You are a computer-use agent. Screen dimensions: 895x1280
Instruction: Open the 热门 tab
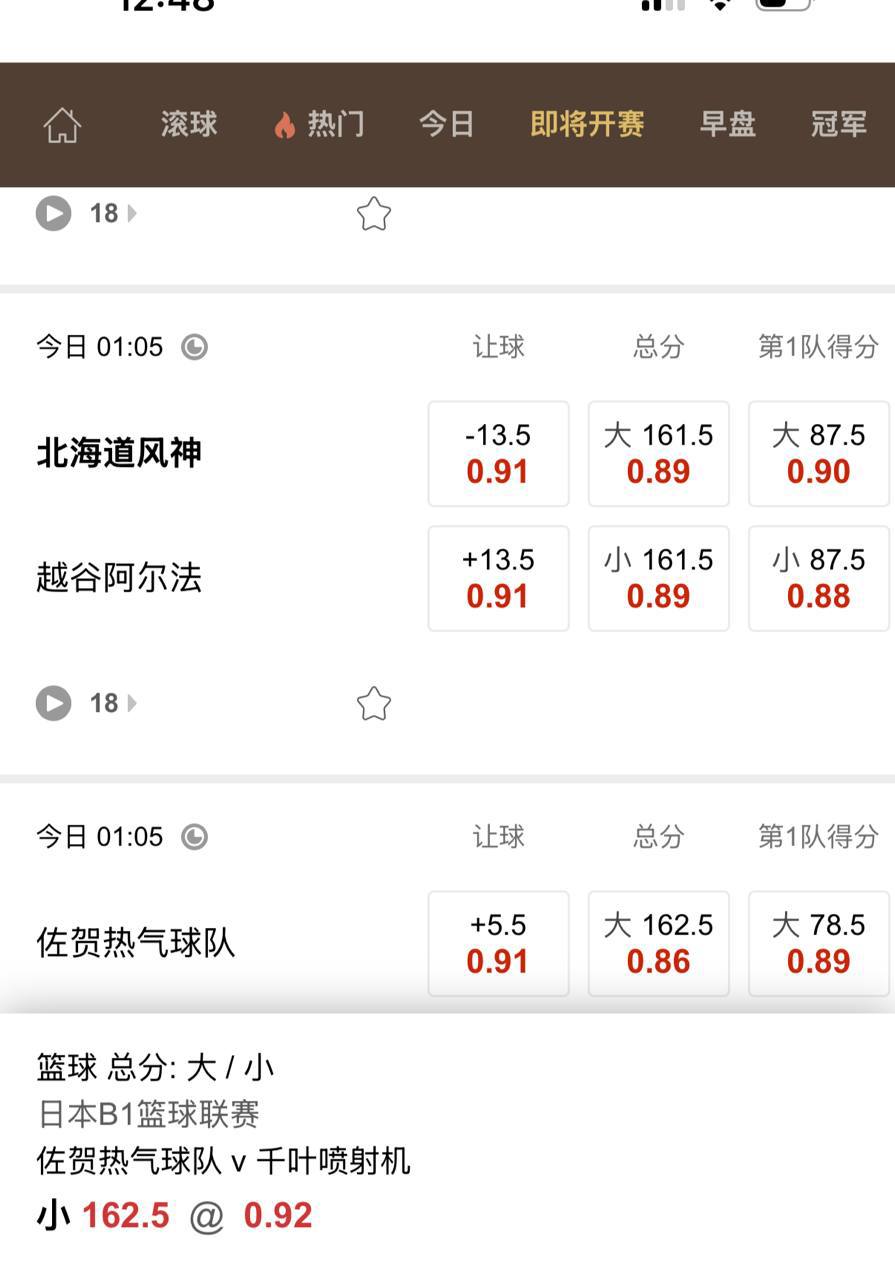(320, 124)
